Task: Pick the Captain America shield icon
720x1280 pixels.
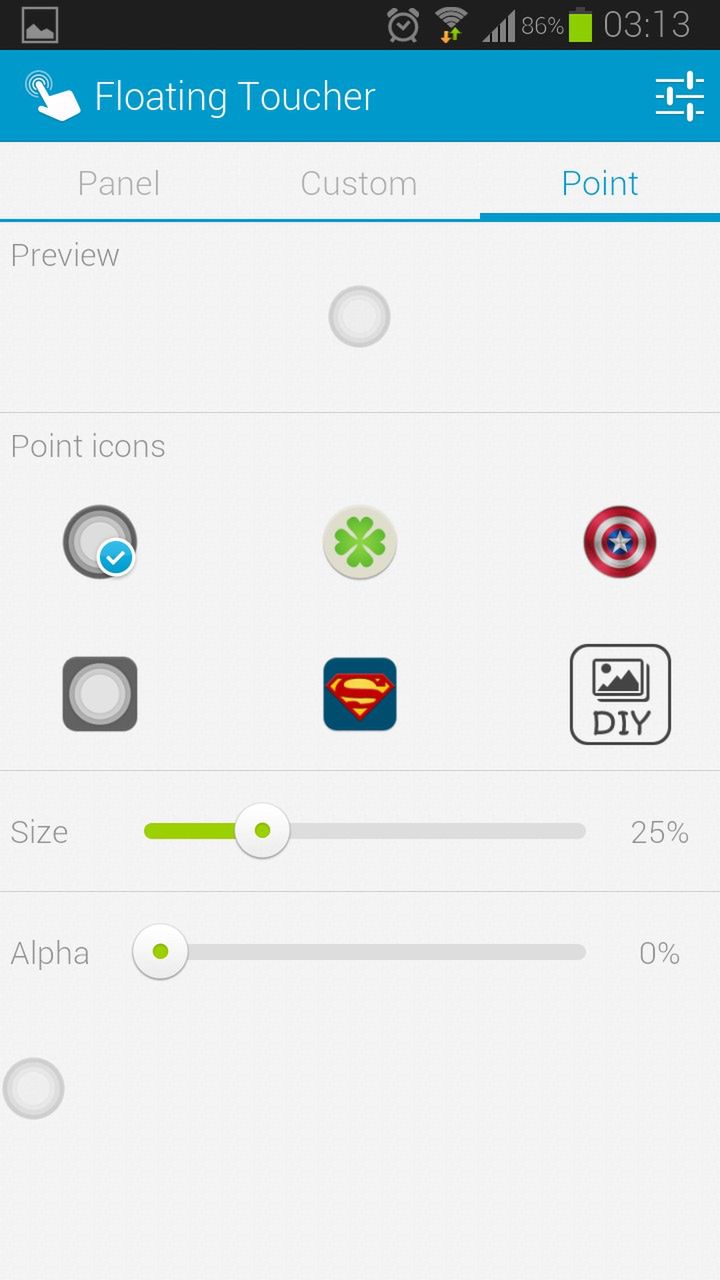Action: tap(620, 542)
